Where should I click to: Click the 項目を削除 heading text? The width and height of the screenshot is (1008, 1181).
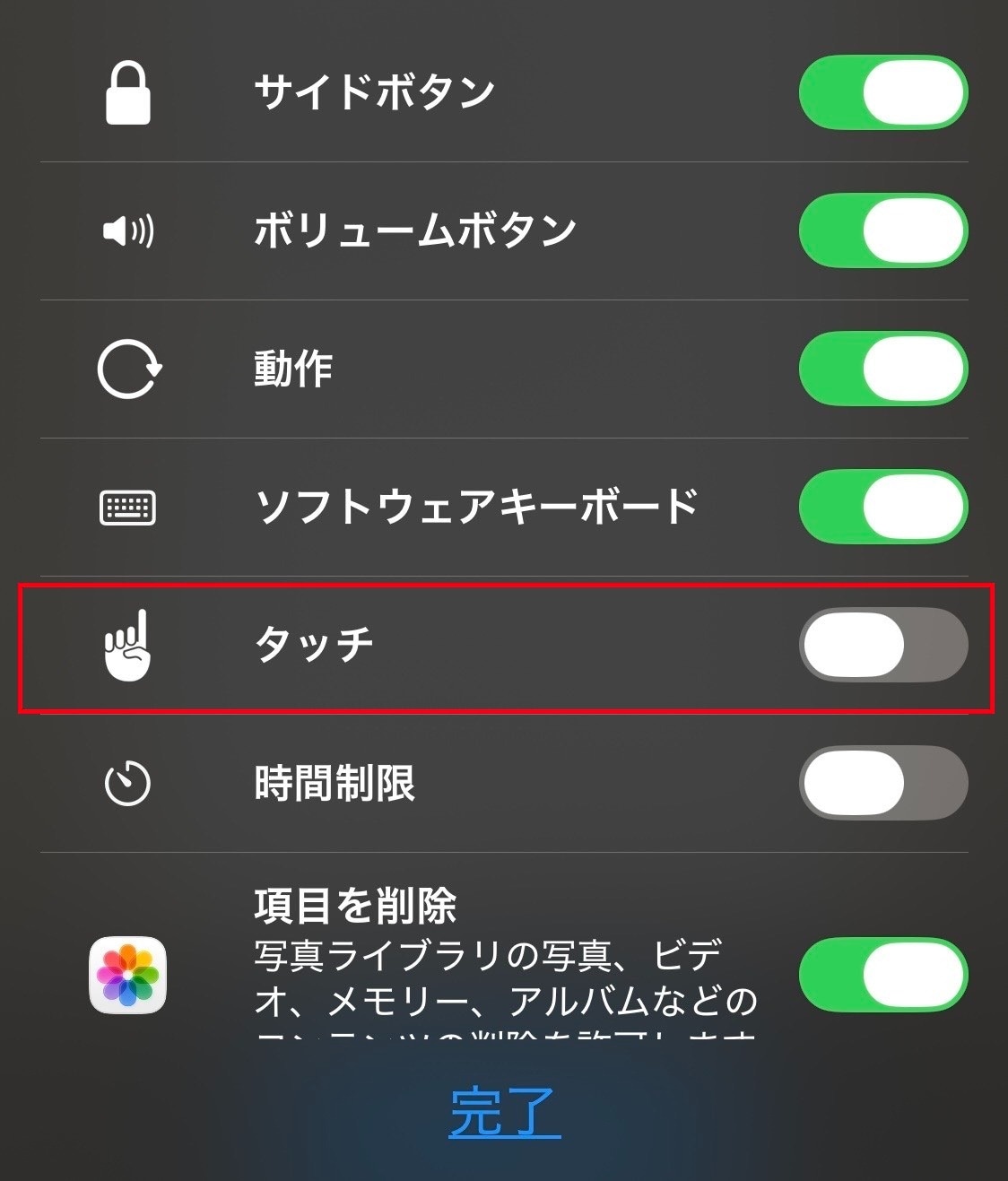tap(356, 906)
